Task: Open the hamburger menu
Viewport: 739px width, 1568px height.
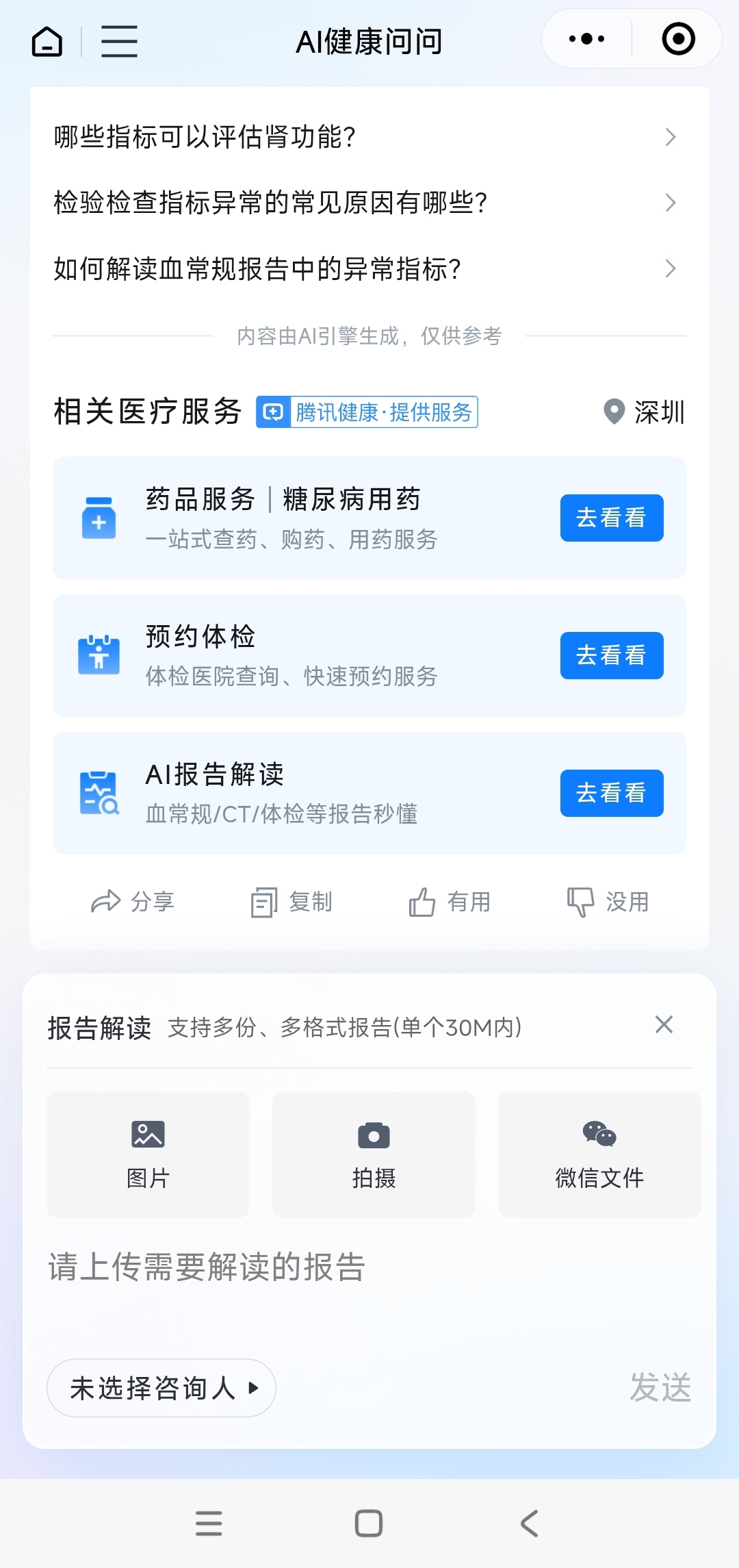Action: (x=119, y=42)
